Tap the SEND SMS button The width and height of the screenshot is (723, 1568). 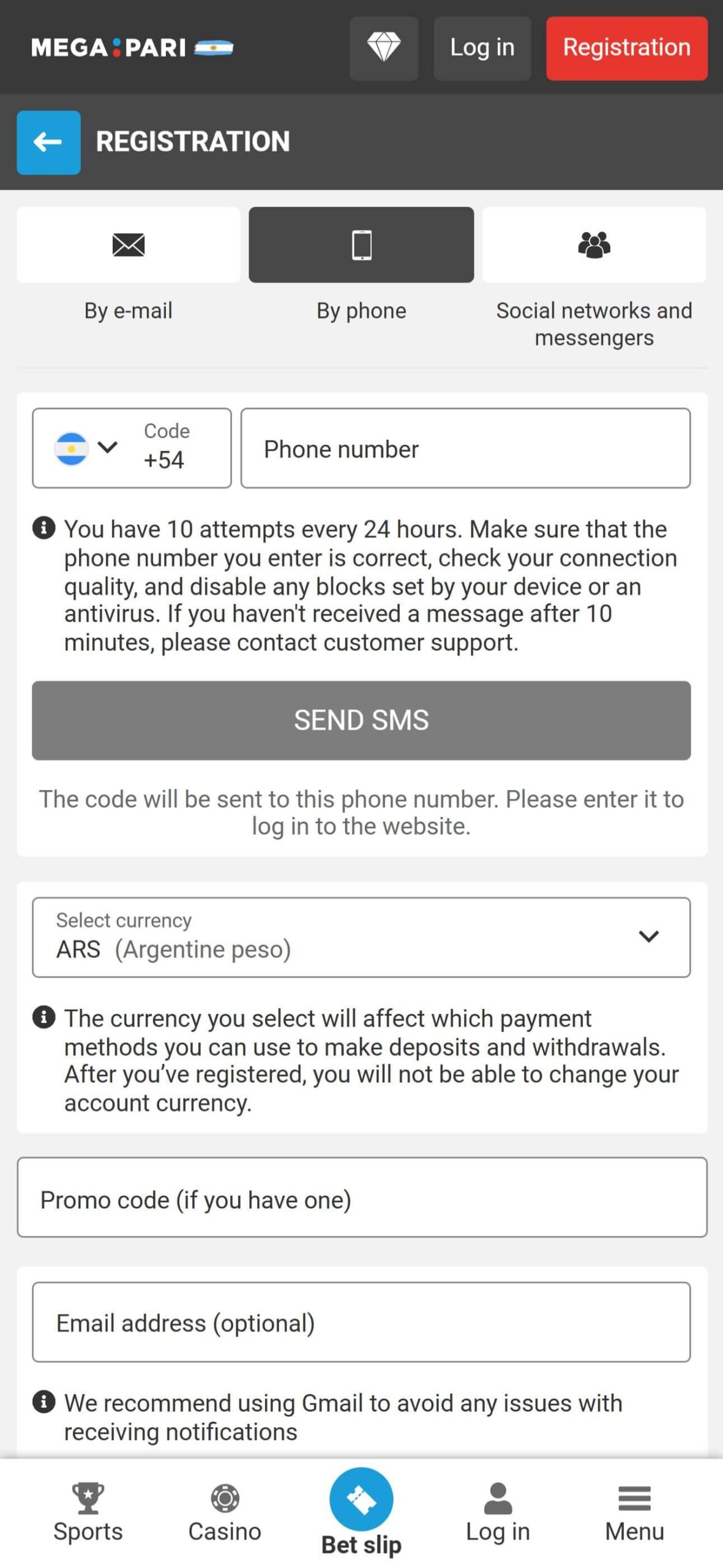coord(361,720)
